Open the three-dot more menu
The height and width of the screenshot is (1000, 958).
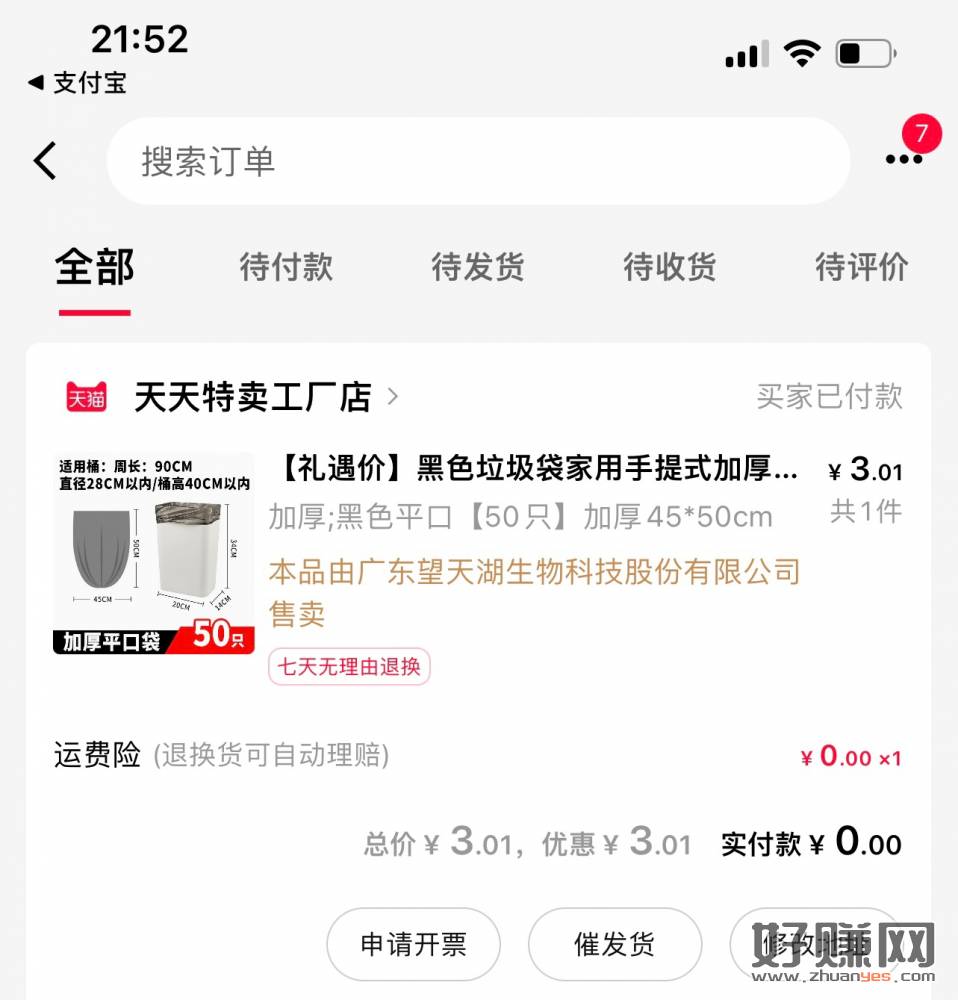[x=903, y=159]
